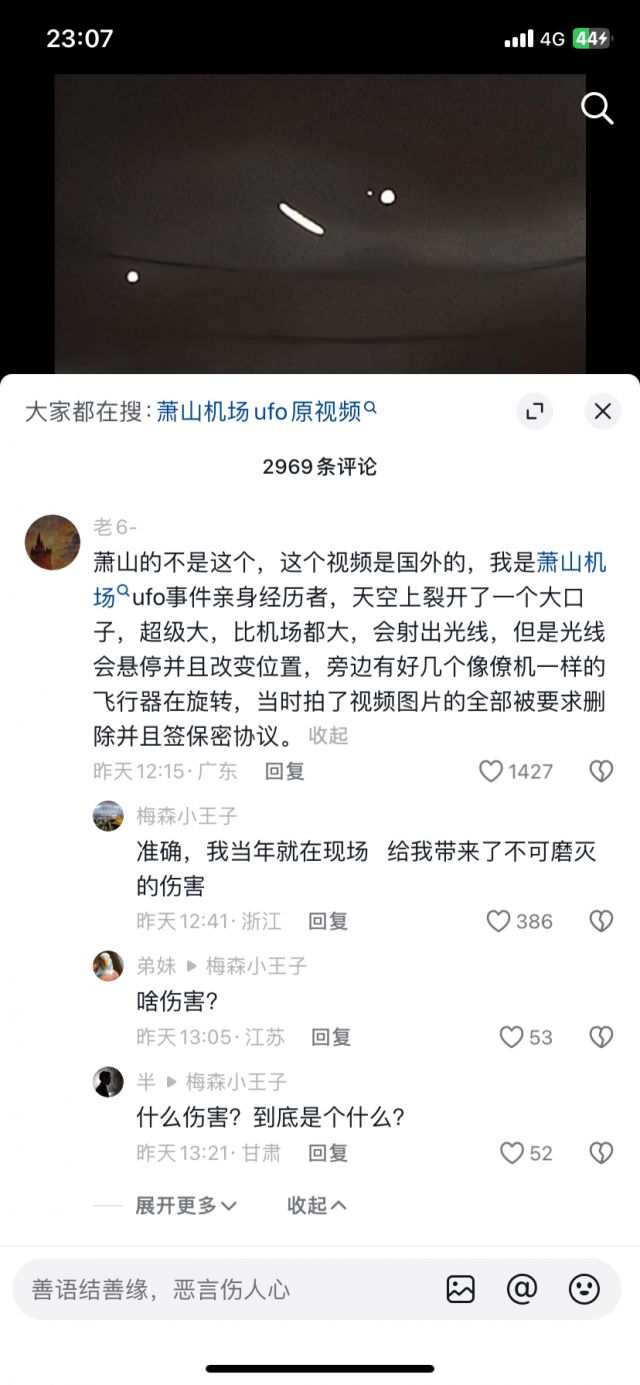Expand the comments panel to full screen
Screen dimensions: 640x1385
(535, 411)
